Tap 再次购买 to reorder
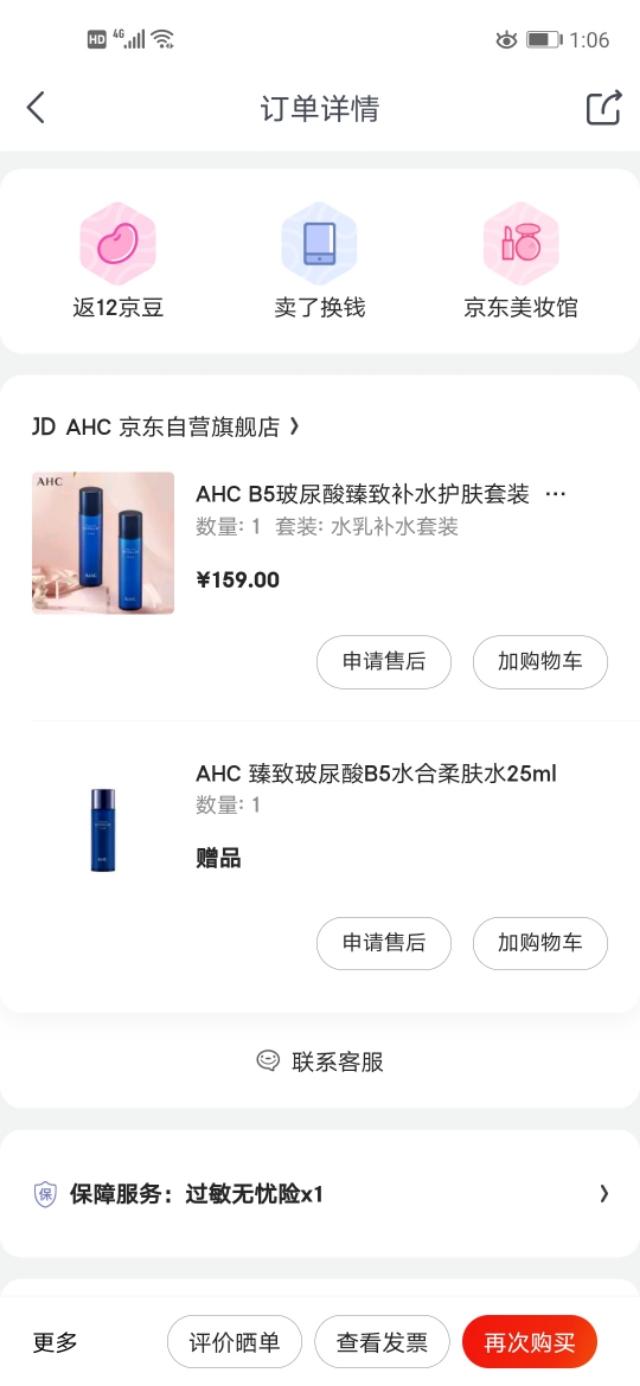The image size is (640, 1386). tap(530, 1342)
